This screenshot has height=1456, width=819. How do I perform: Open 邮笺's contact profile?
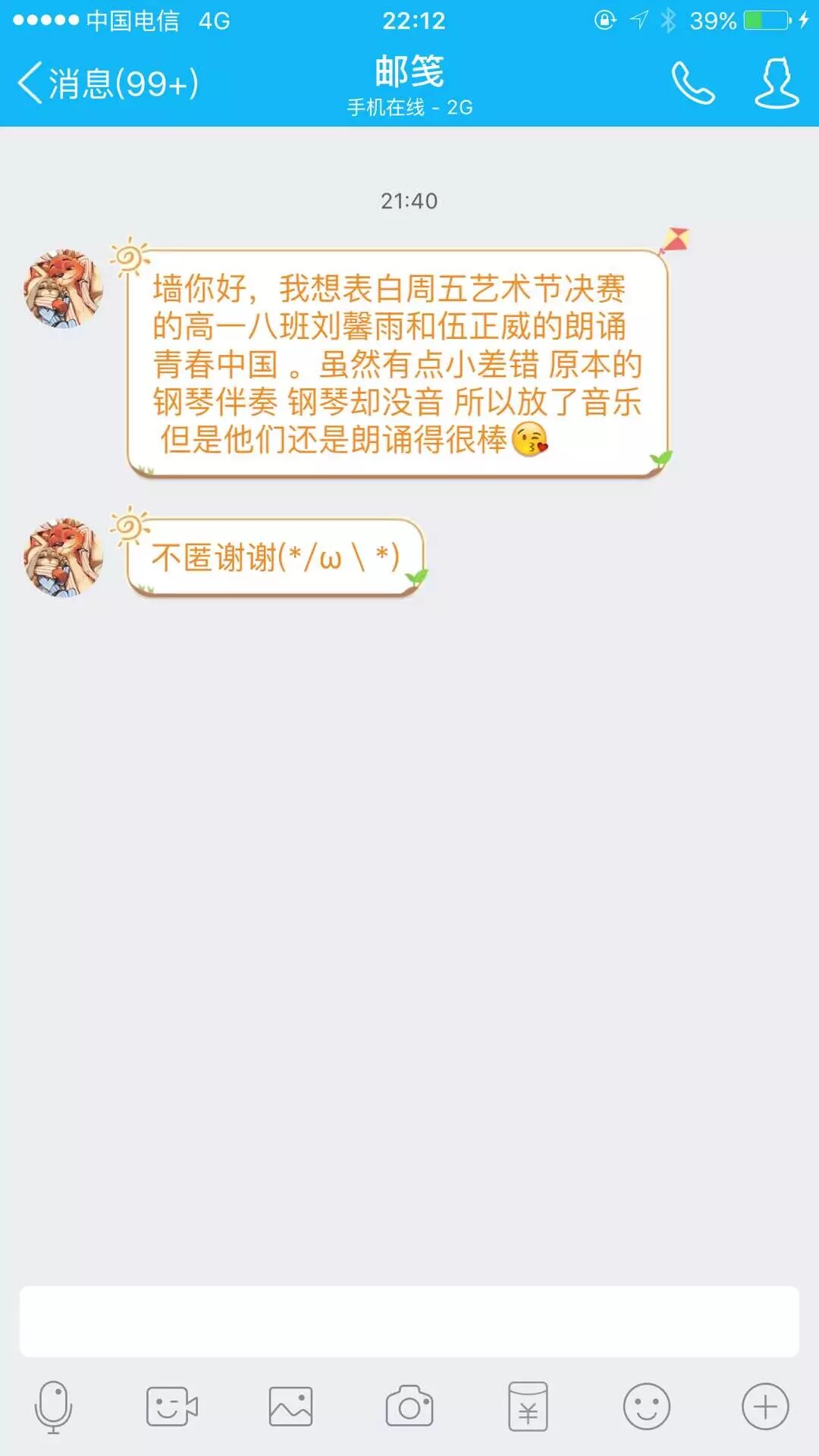(777, 83)
